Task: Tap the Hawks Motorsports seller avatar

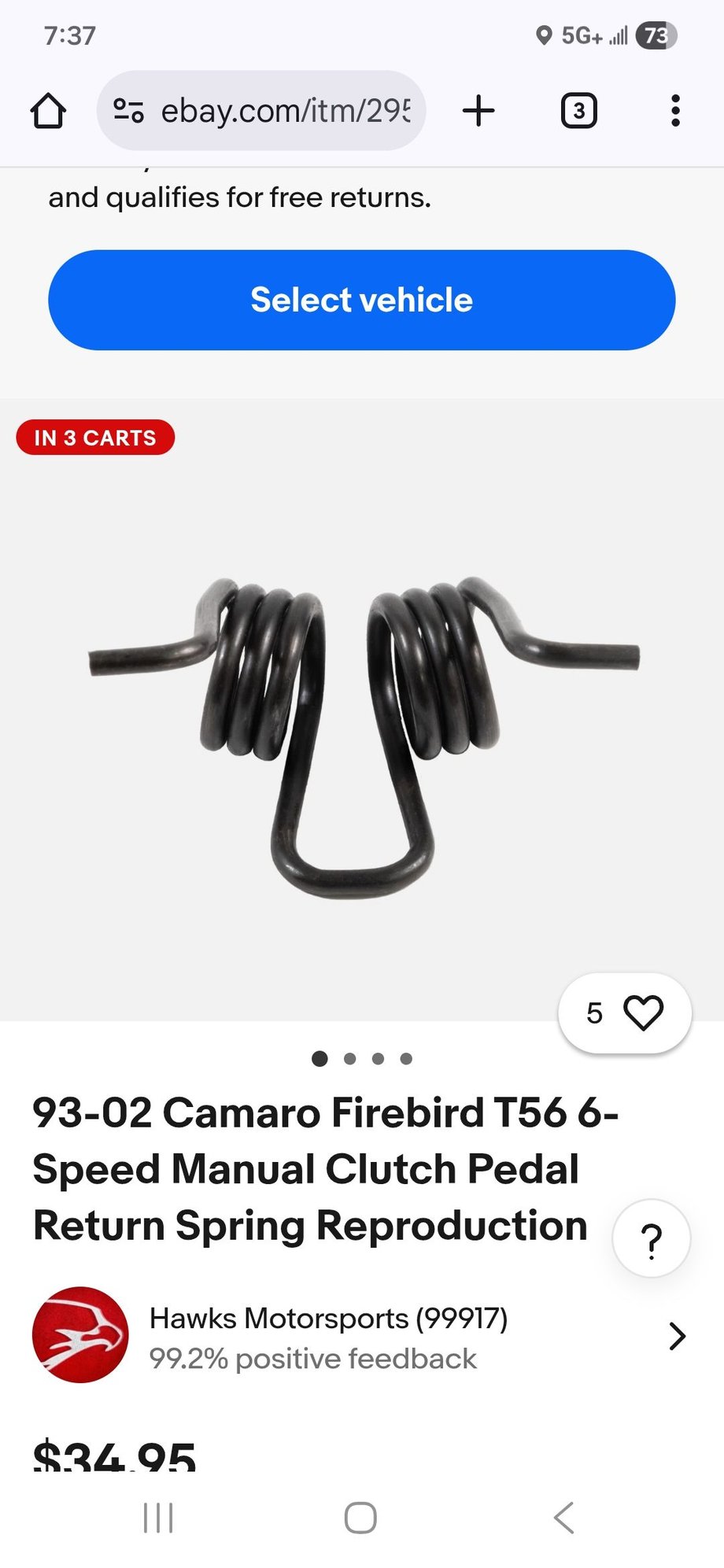Action: (79, 1335)
